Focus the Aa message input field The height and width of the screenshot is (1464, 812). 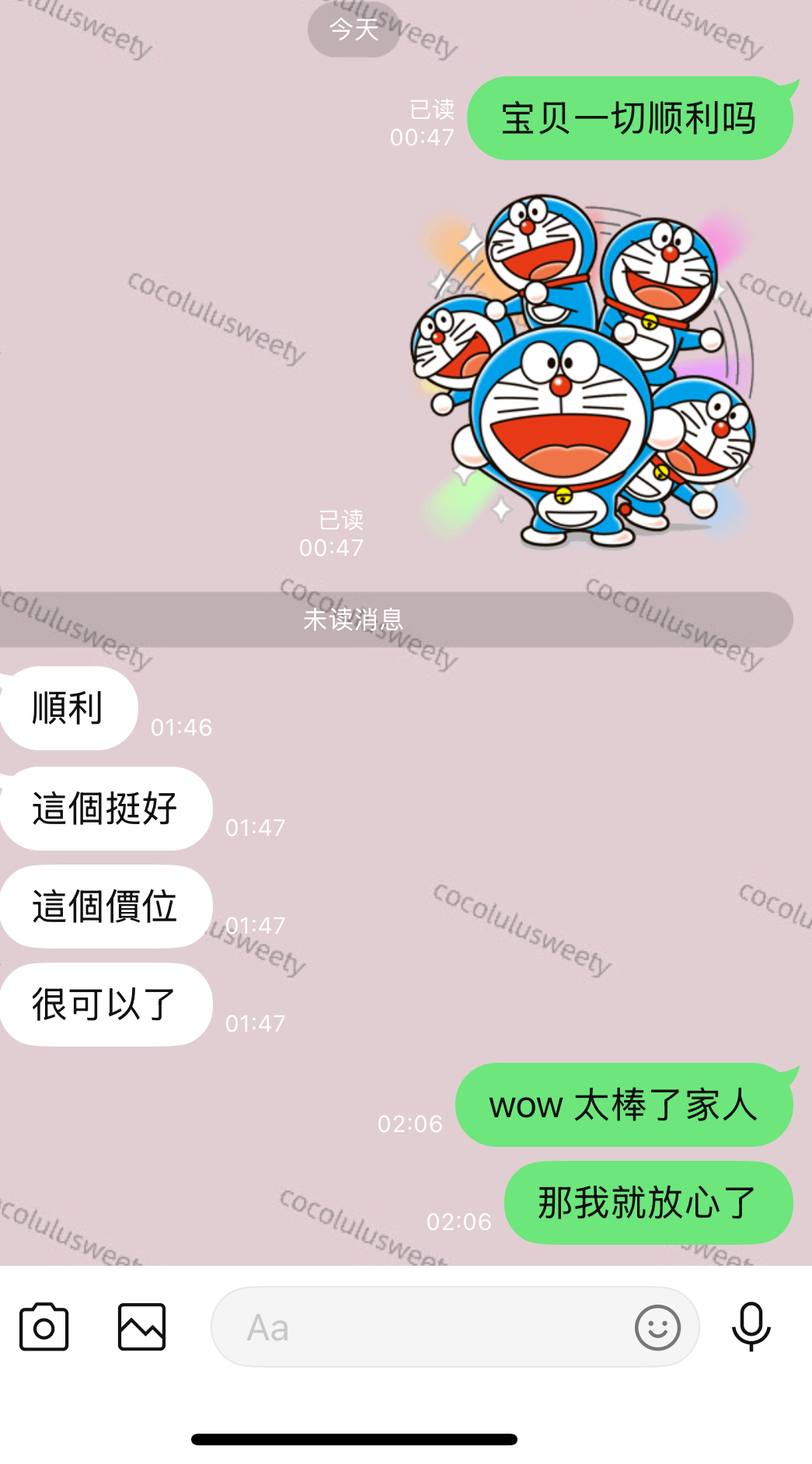pyautogui.click(x=420, y=1327)
